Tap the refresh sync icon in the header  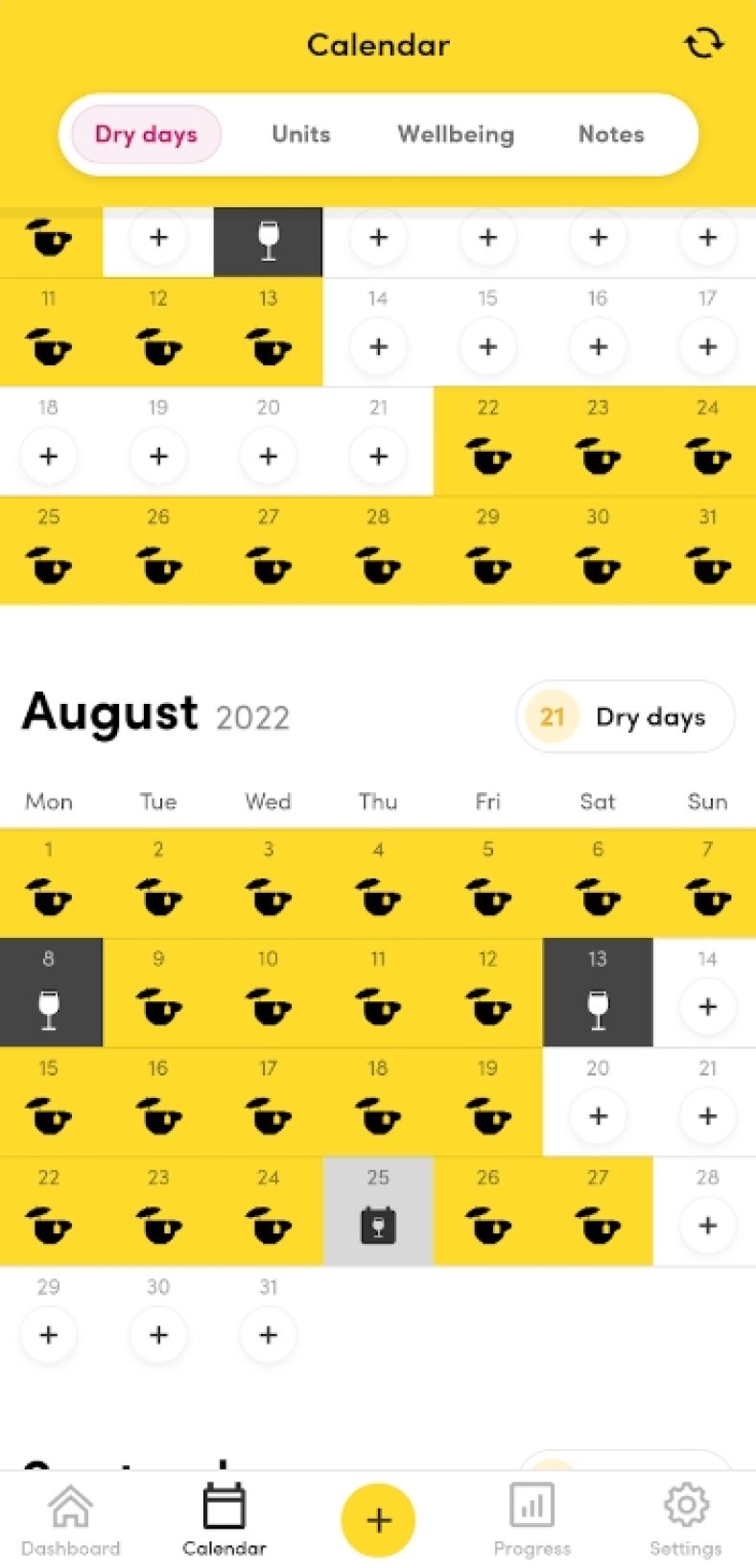(x=704, y=43)
